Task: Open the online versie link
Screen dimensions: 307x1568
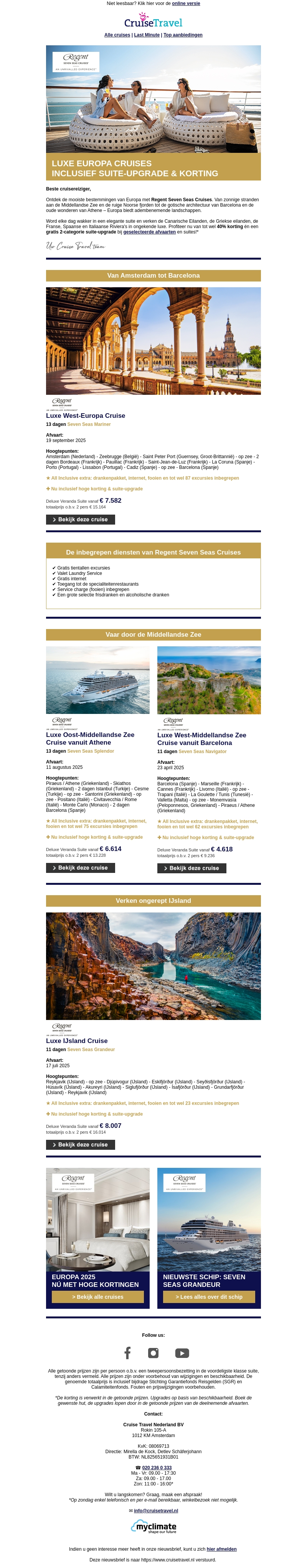Action: pos(185,4)
